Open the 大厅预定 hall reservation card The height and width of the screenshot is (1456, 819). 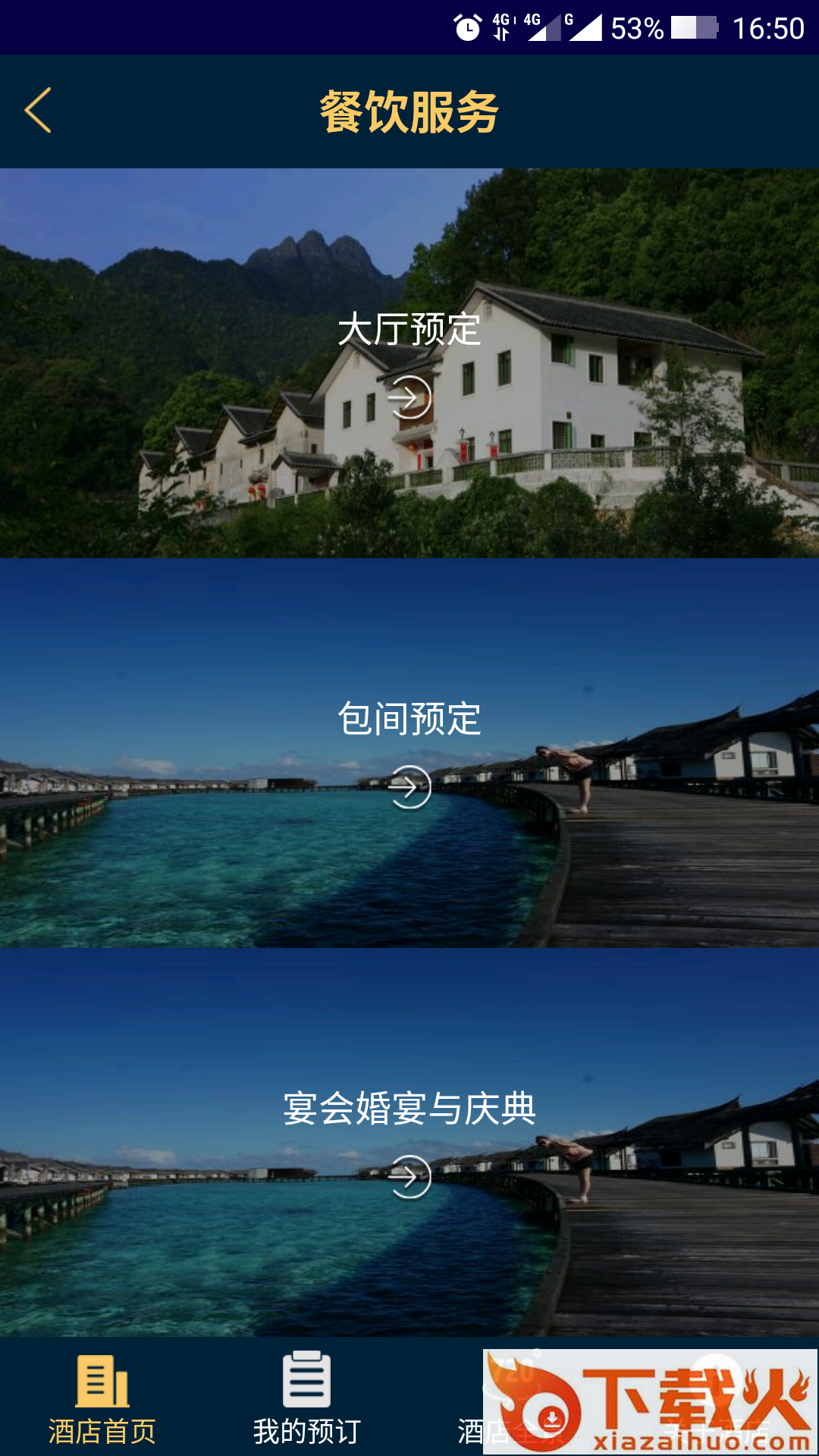tap(409, 363)
